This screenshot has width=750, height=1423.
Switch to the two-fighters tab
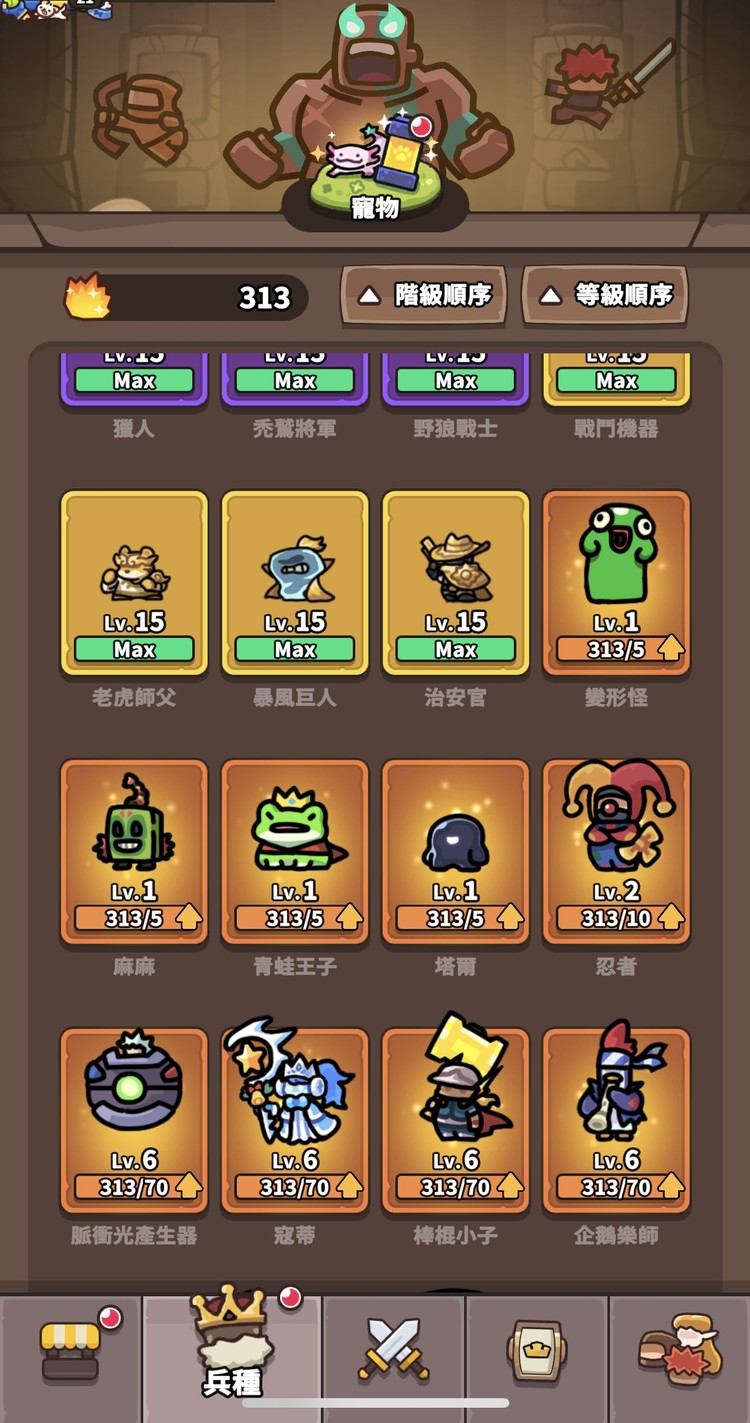click(680, 1350)
